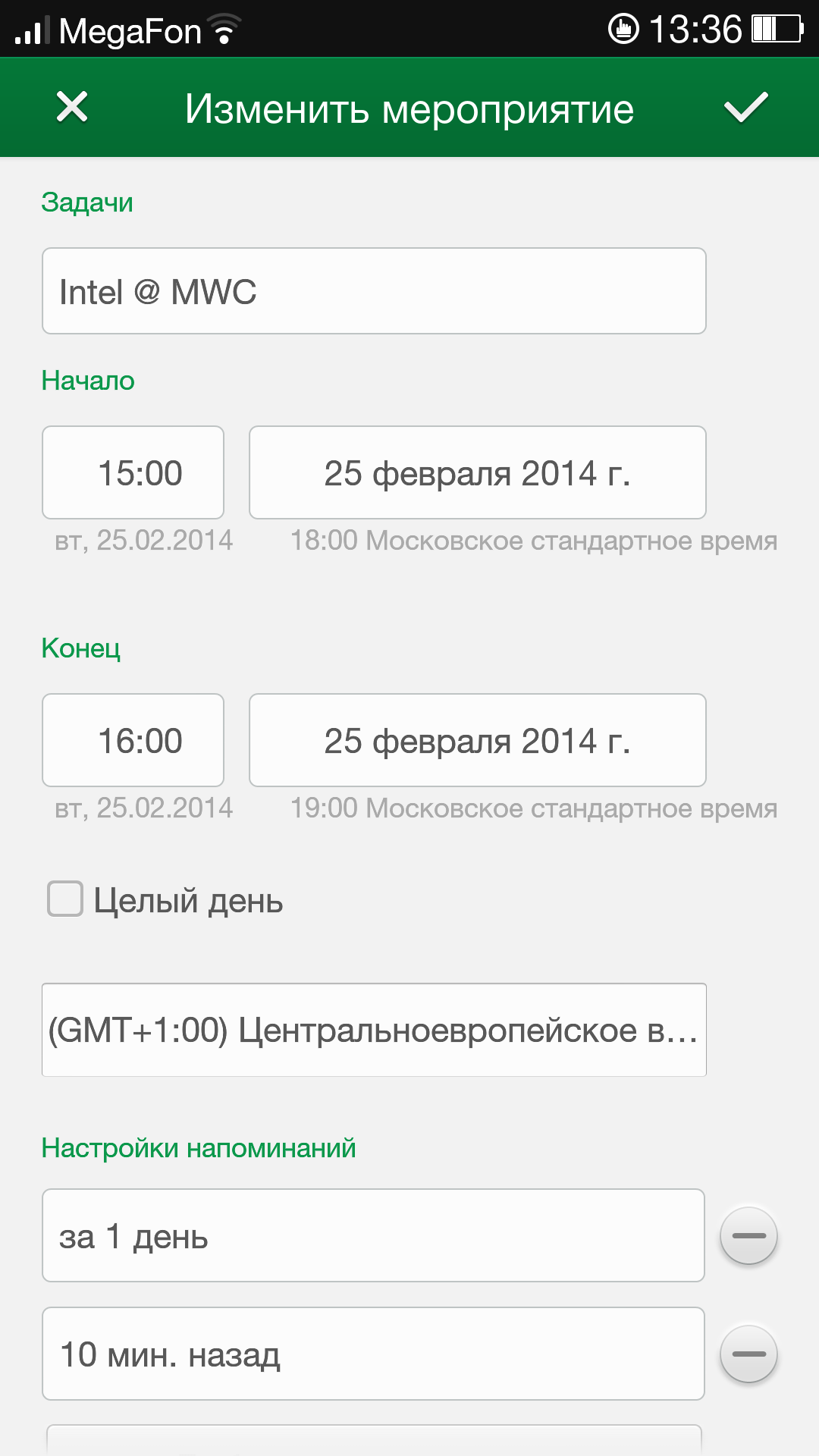Pick the end date under Конец
Viewport: 819px width, 1456px height.
click(x=477, y=740)
